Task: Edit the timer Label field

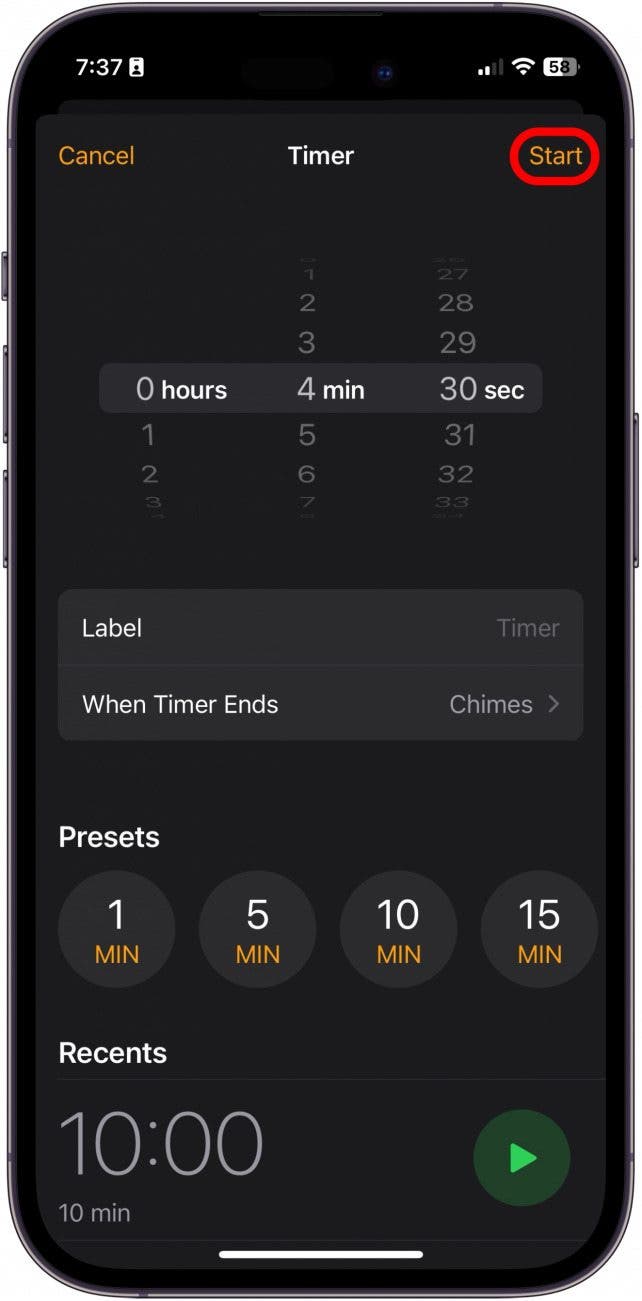Action: coord(320,628)
